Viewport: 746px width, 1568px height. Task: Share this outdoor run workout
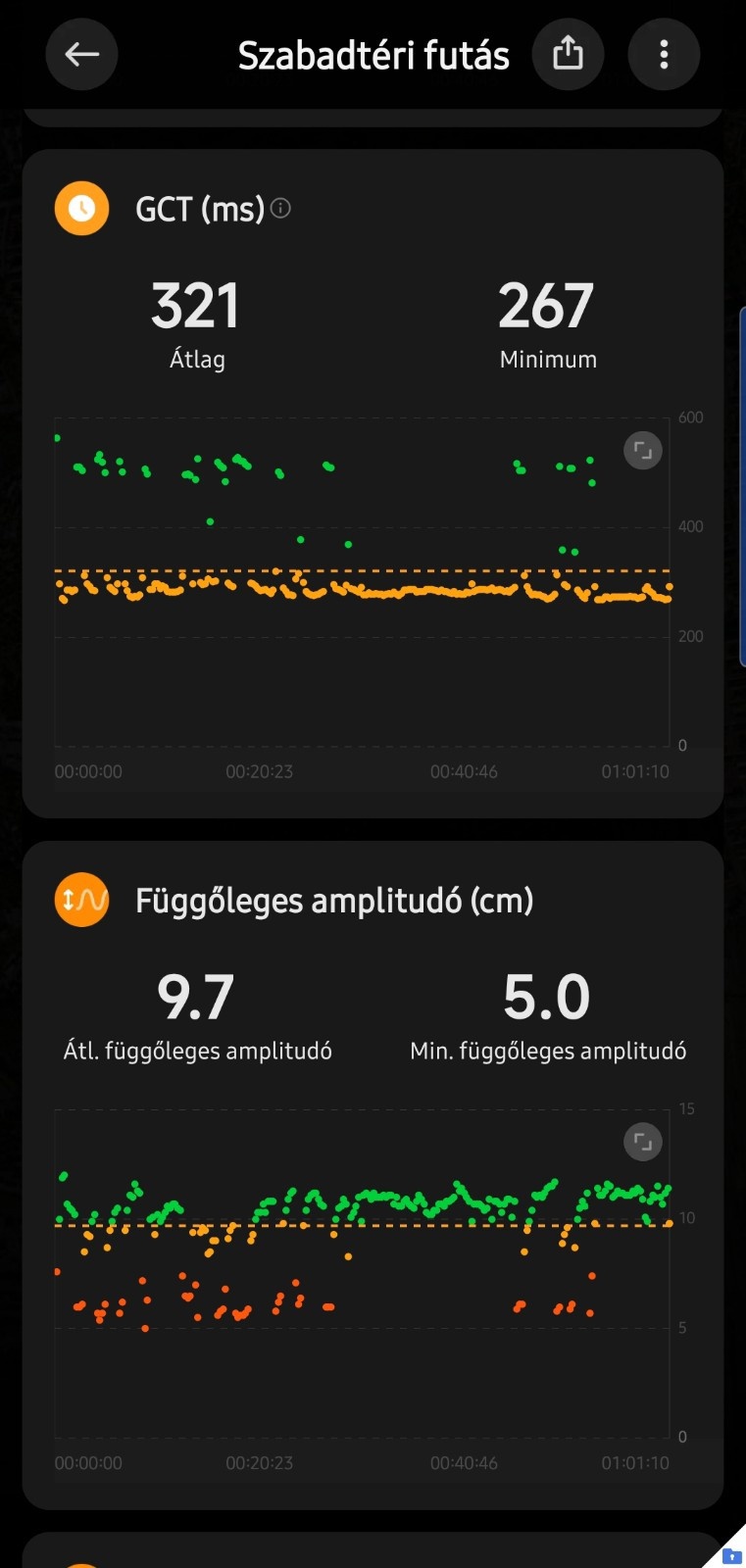pyautogui.click(x=568, y=54)
